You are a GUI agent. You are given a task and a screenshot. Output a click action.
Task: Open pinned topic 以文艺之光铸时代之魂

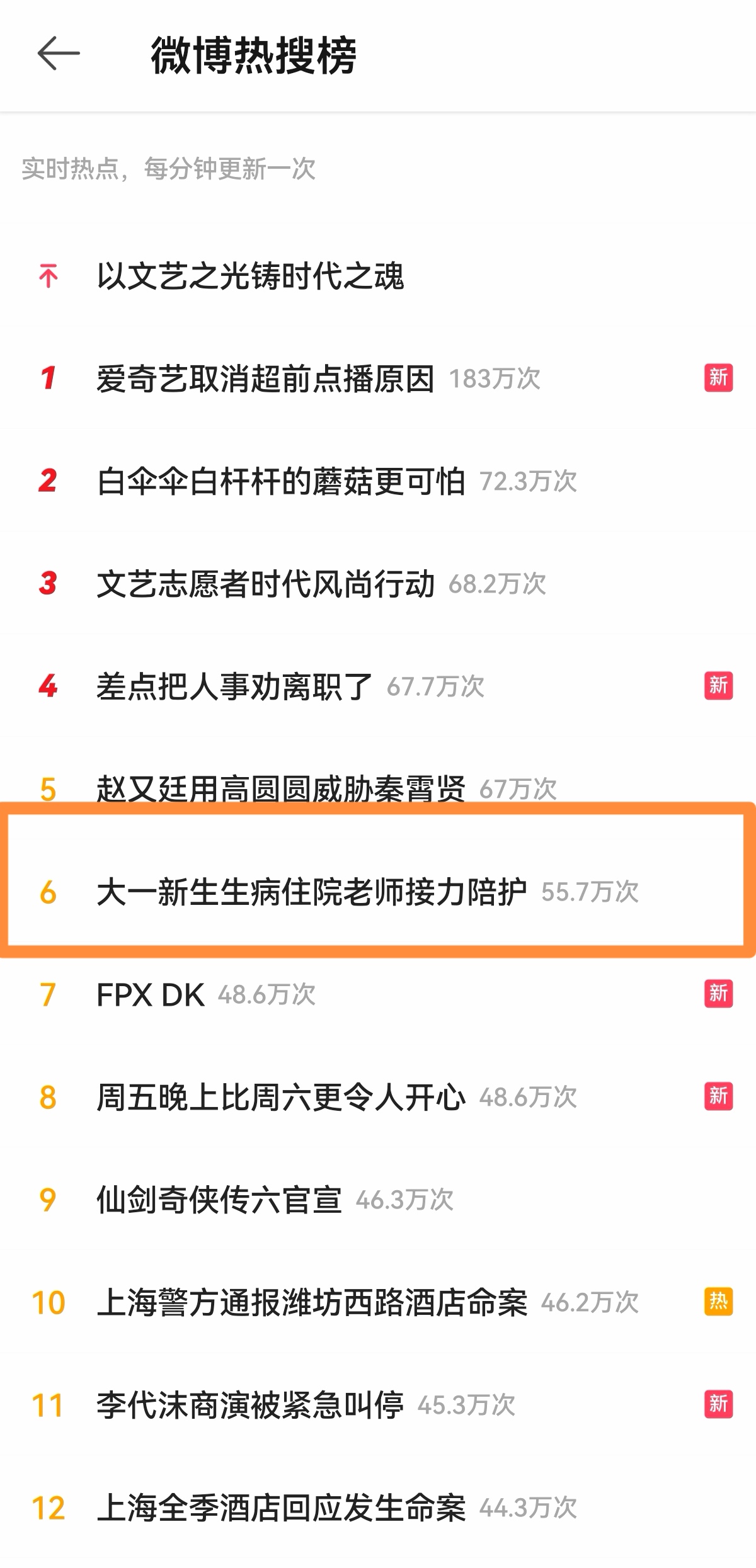point(250,276)
